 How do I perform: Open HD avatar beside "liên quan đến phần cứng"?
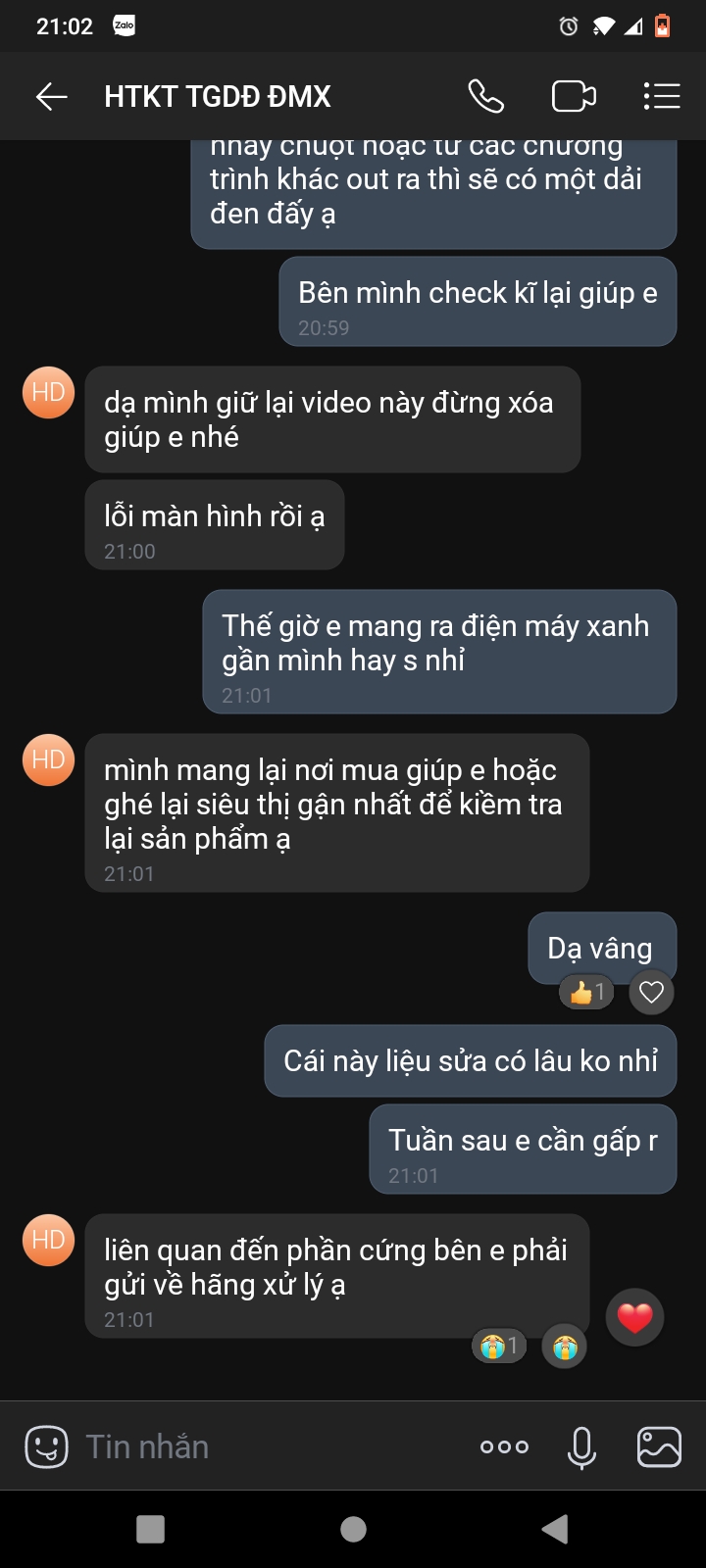pos(48,1240)
